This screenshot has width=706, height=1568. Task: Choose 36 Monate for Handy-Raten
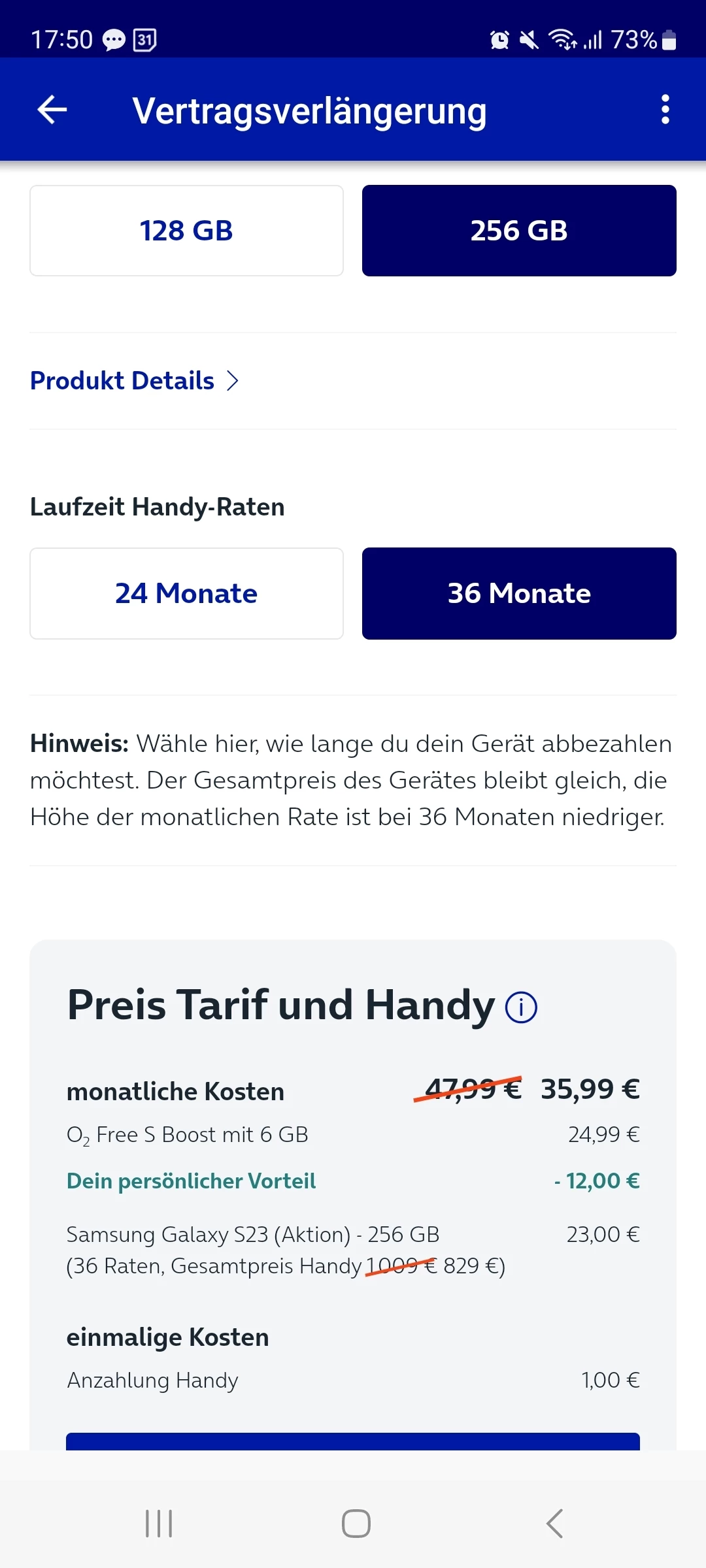pos(519,593)
